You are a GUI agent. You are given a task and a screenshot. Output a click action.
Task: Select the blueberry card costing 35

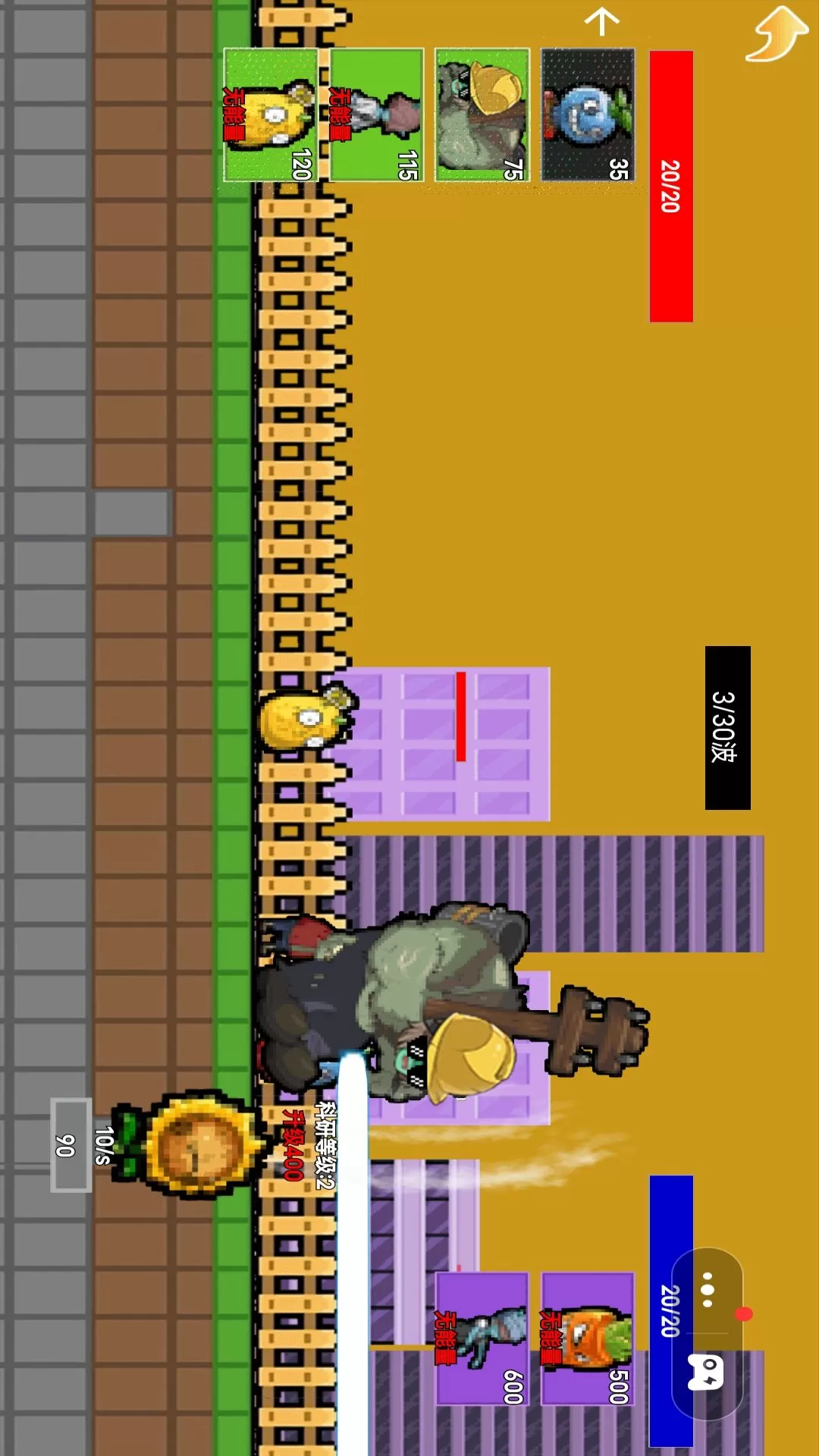coord(588,115)
